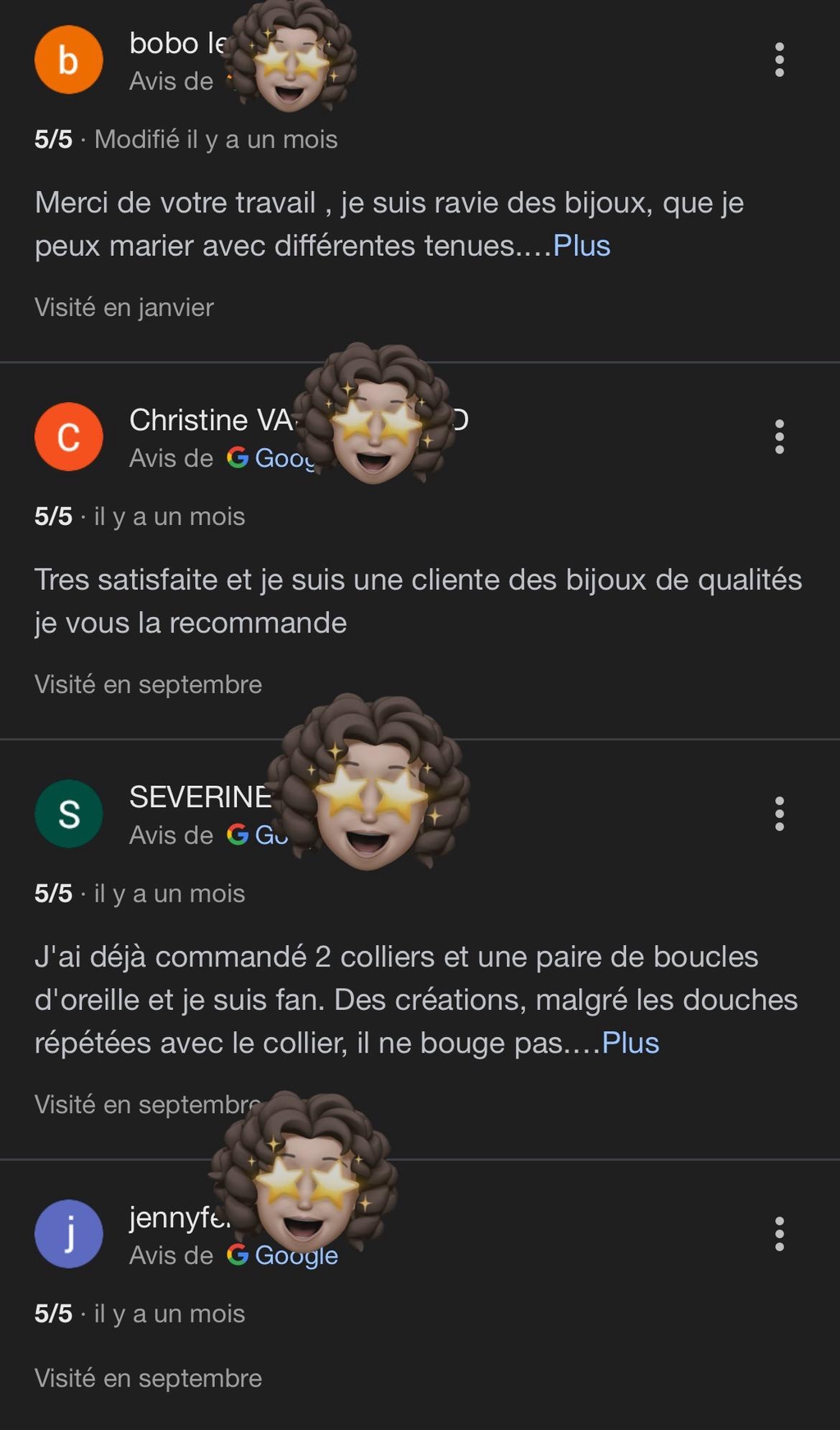Expand SEVERINE's review with the Plus link
The image size is (840, 1430).
tap(630, 1043)
